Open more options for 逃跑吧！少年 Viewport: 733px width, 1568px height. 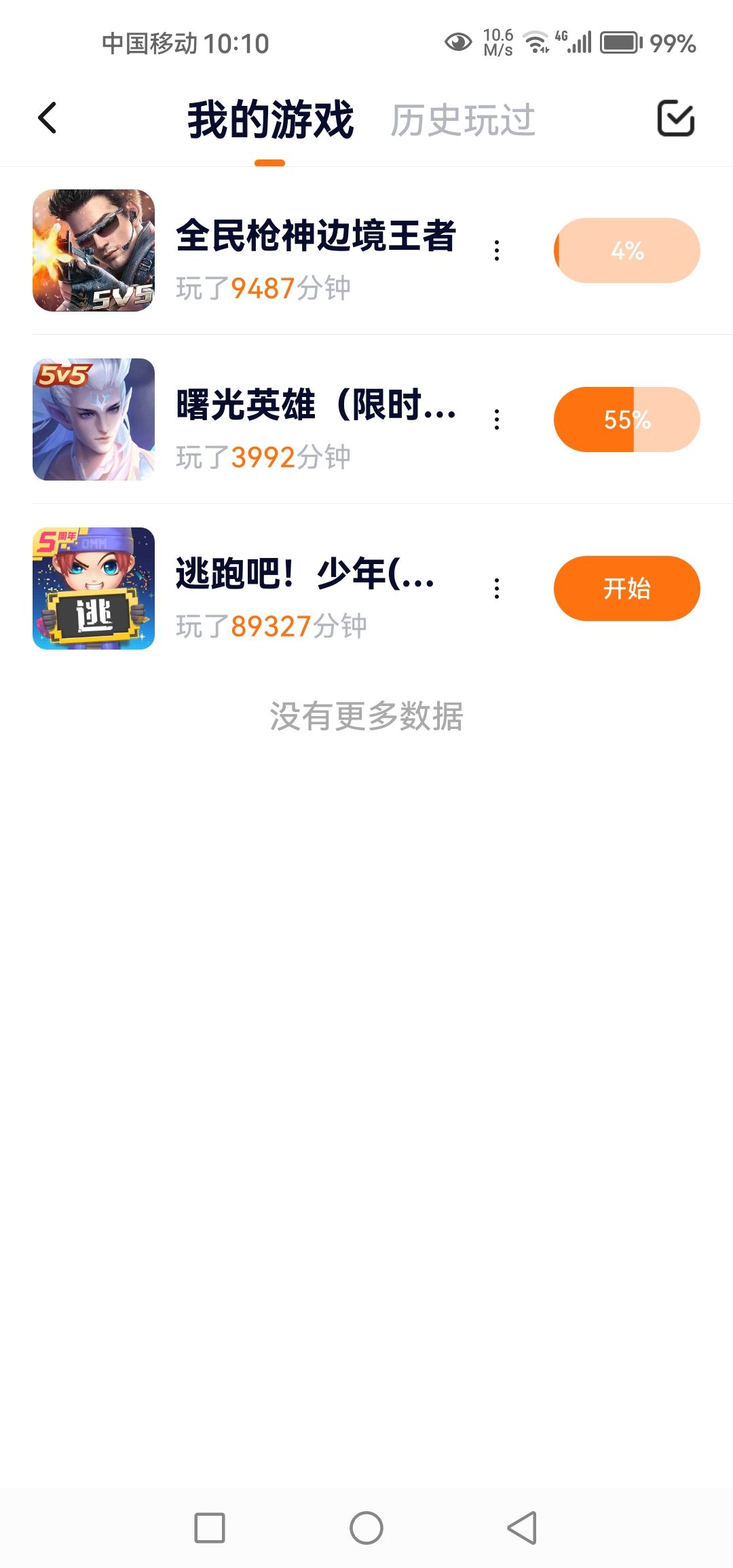coord(497,589)
